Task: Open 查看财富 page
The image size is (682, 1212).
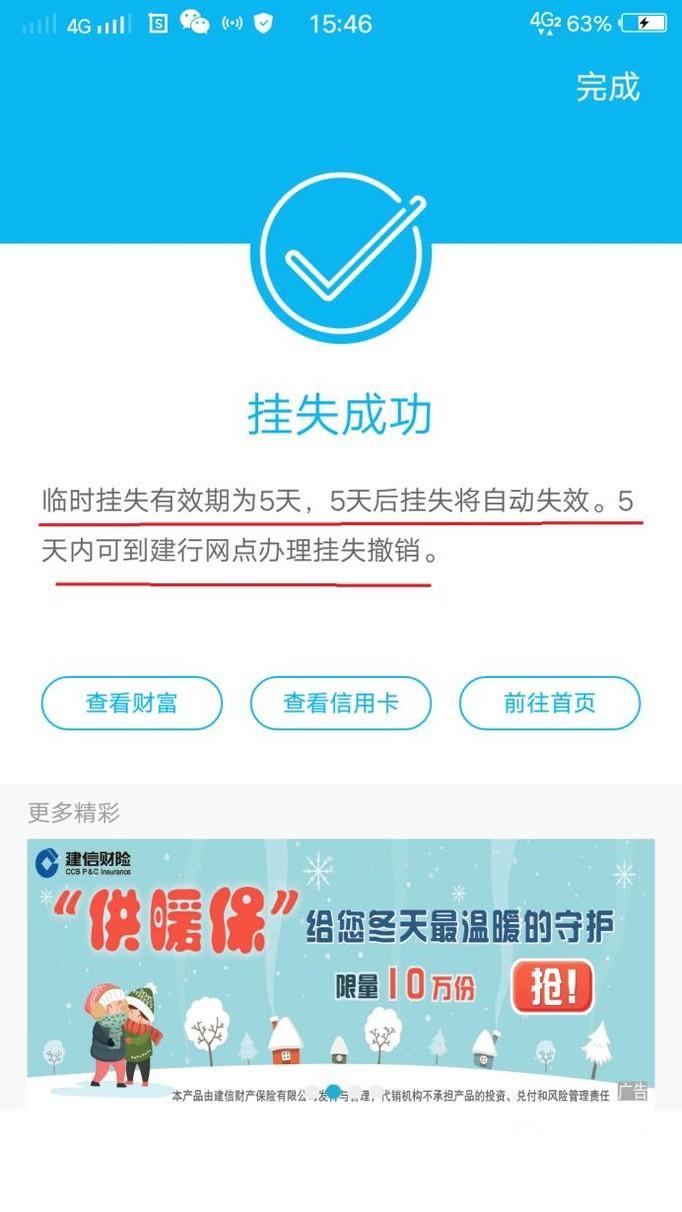Action: [x=131, y=703]
